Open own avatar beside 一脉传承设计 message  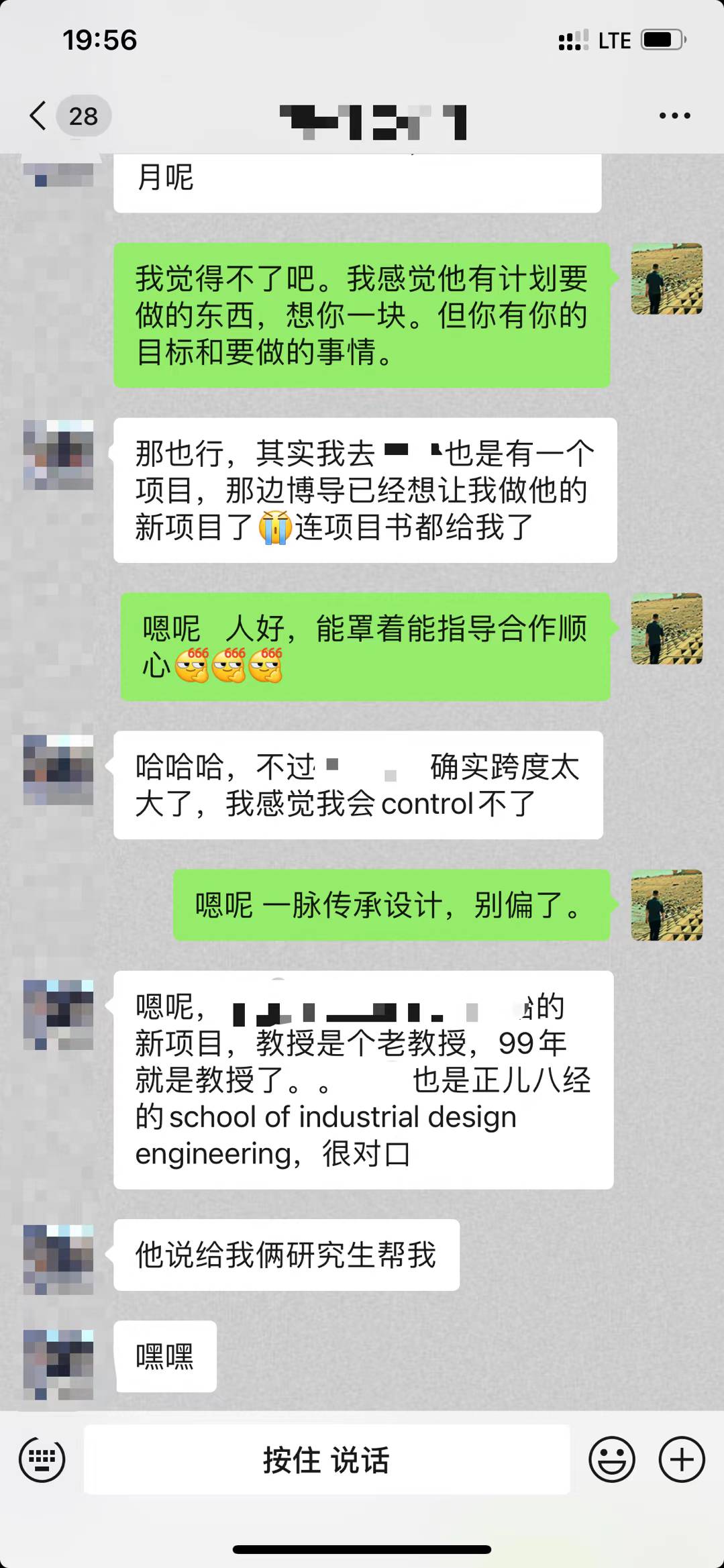[x=666, y=905]
